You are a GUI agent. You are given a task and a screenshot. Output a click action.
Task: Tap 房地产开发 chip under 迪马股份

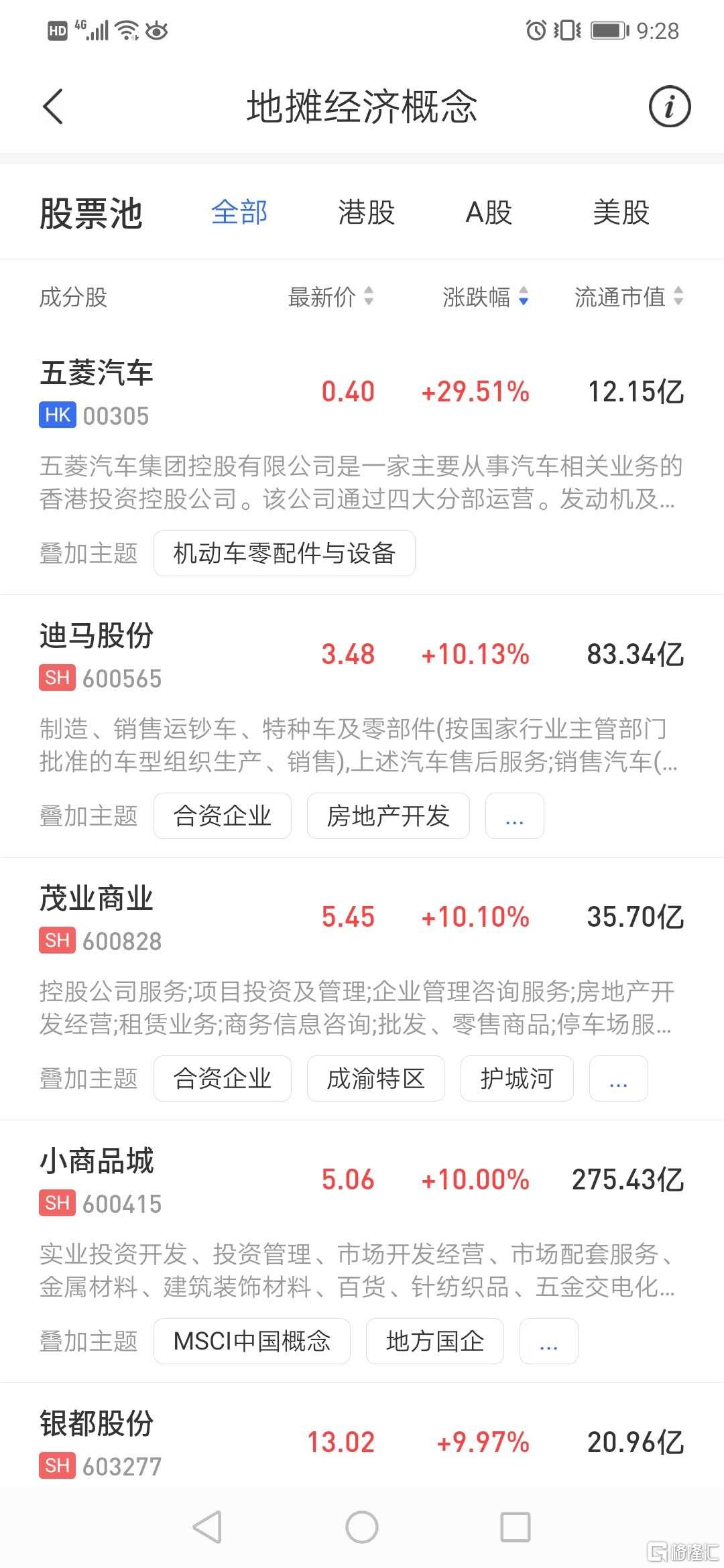tap(388, 815)
